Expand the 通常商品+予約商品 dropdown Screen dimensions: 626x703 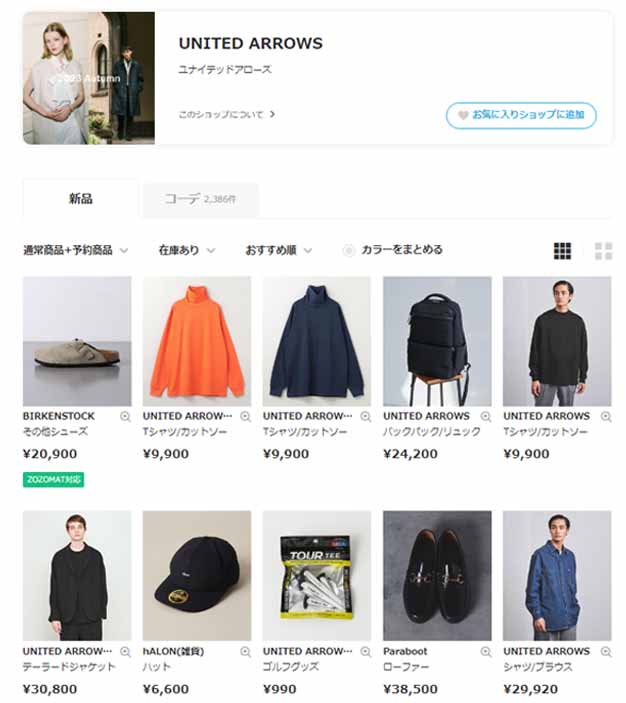pos(75,250)
